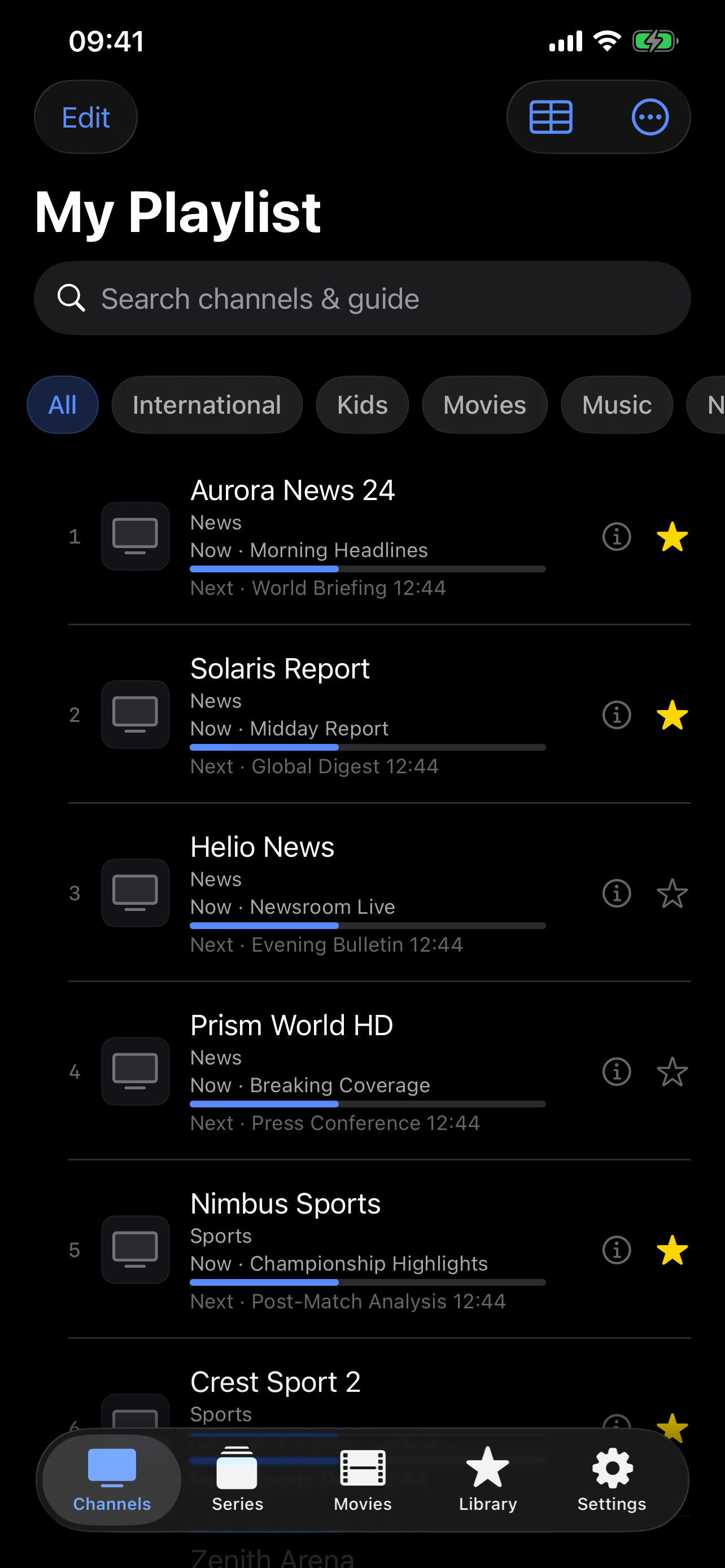Image resolution: width=725 pixels, height=1568 pixels.
Task: Add Helio News to favorites
Action: pos(672,893)
